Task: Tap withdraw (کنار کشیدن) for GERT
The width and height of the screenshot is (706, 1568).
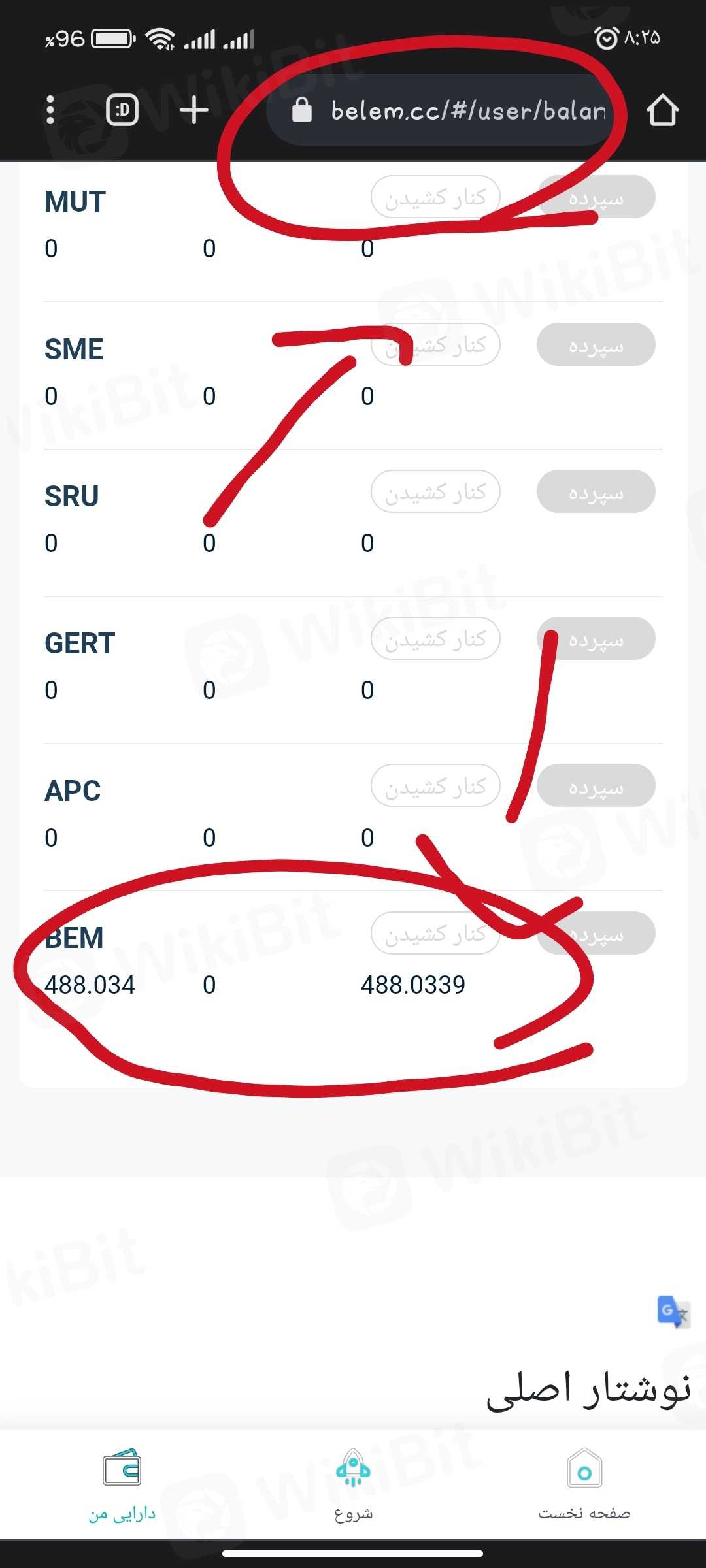Action: click(435, 638)
